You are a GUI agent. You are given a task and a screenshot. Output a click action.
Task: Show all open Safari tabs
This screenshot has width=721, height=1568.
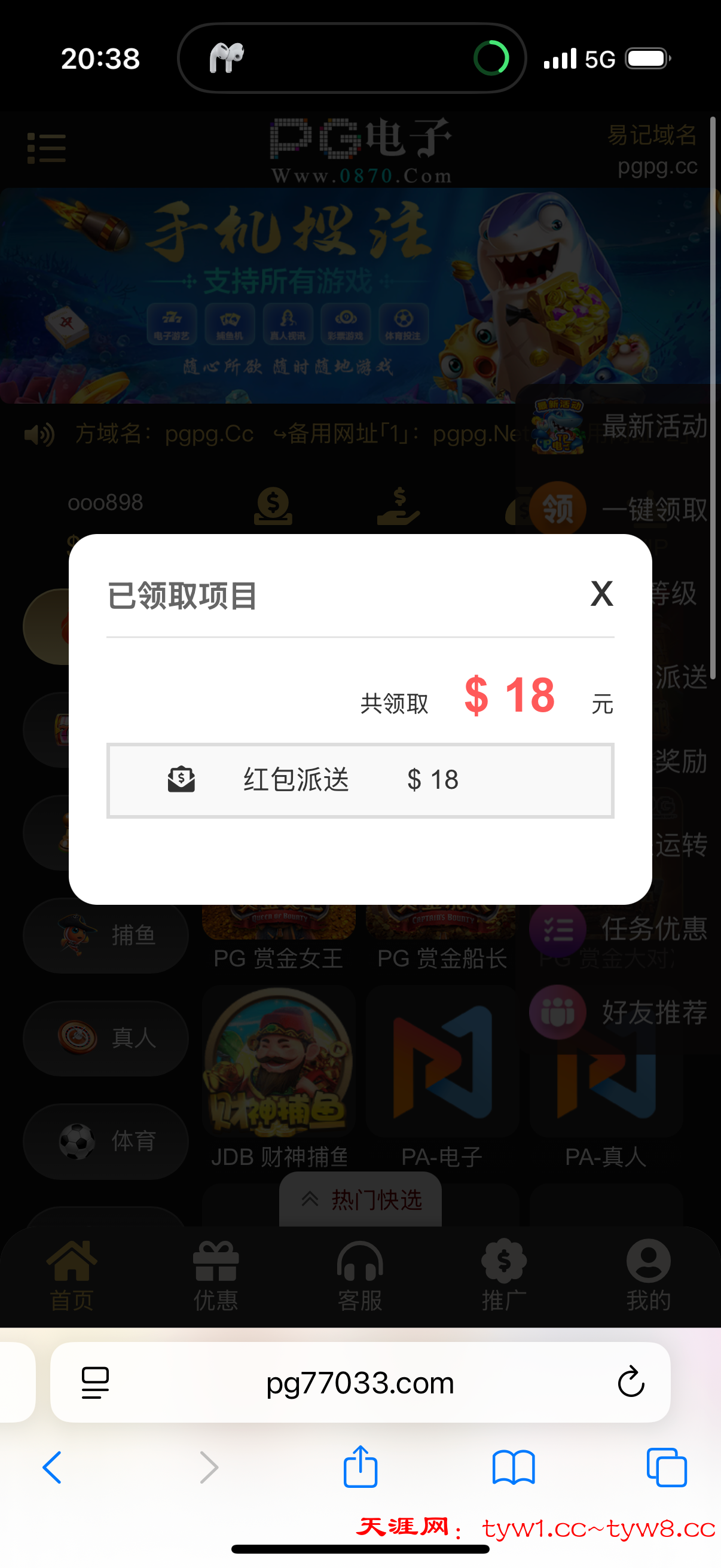coord(666,1467)
